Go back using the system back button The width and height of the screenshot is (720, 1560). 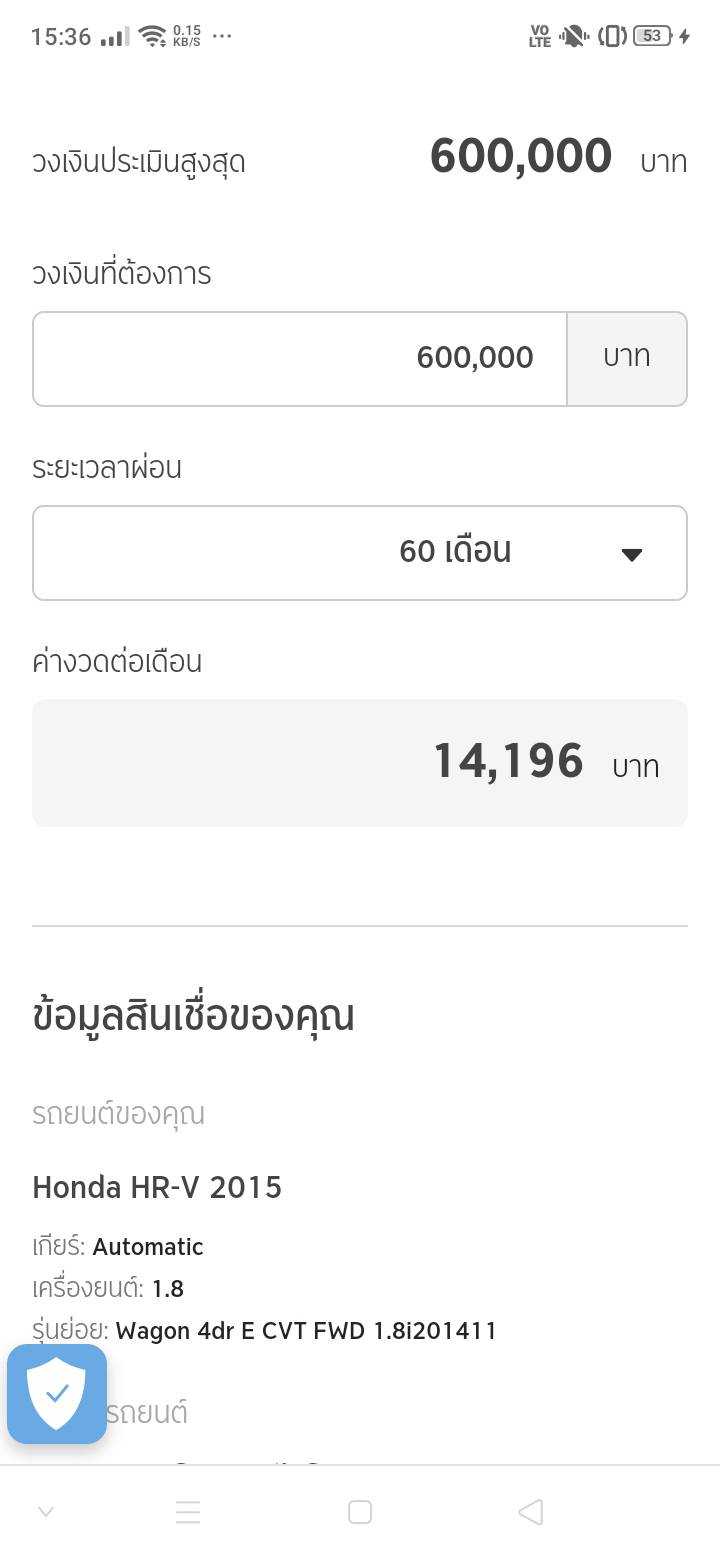click(531, 1512)
